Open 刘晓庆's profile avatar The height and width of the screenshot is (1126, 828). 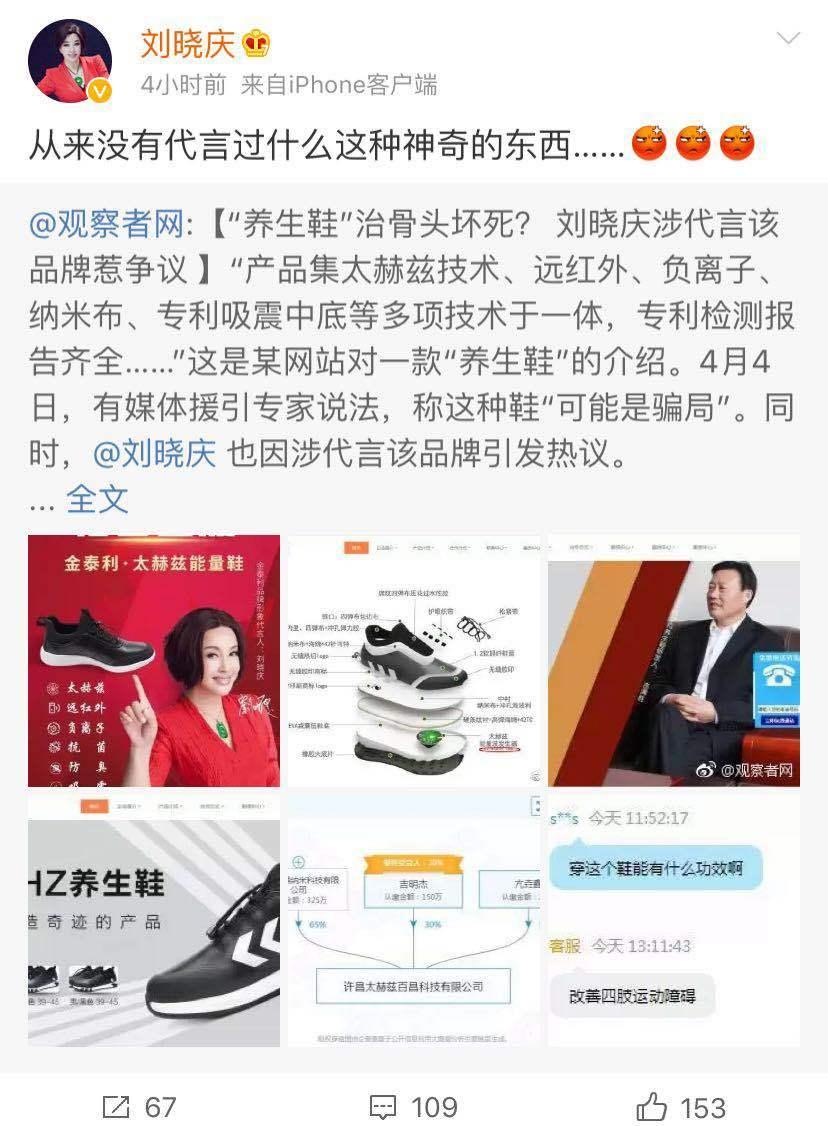69,61
